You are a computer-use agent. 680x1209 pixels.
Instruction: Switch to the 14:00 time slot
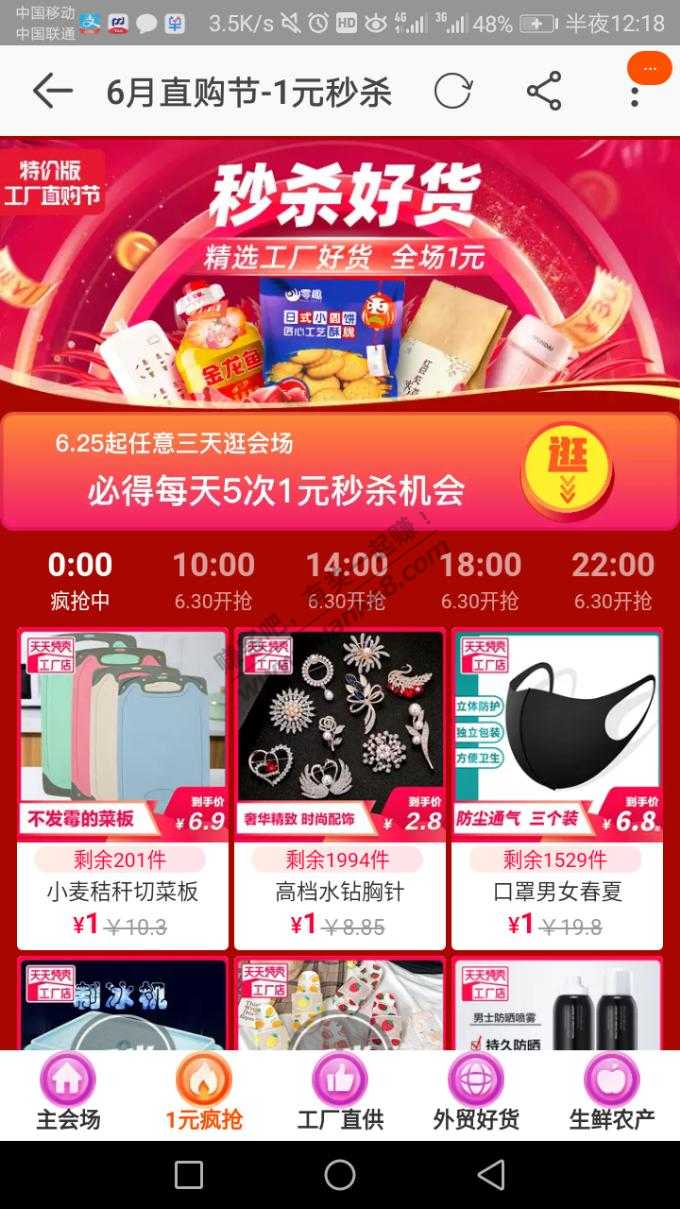(346, 579)
